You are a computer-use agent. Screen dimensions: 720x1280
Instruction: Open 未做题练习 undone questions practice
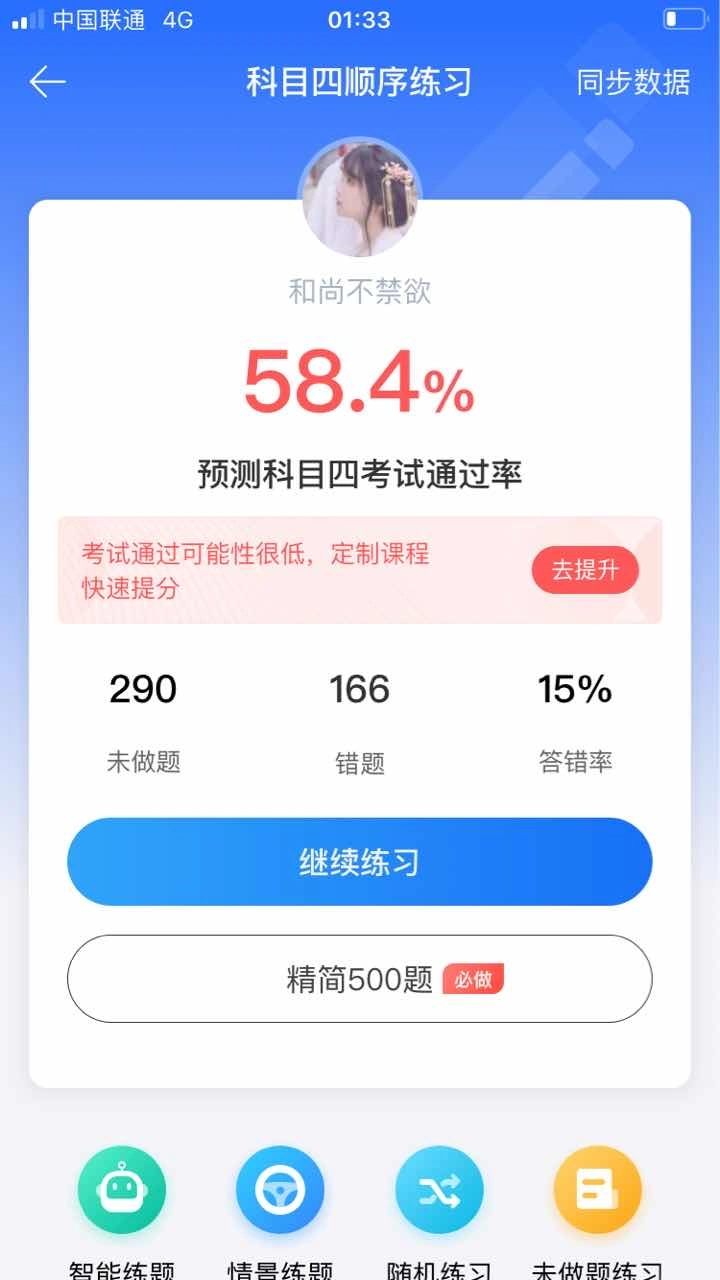(x=597, y=1191)
